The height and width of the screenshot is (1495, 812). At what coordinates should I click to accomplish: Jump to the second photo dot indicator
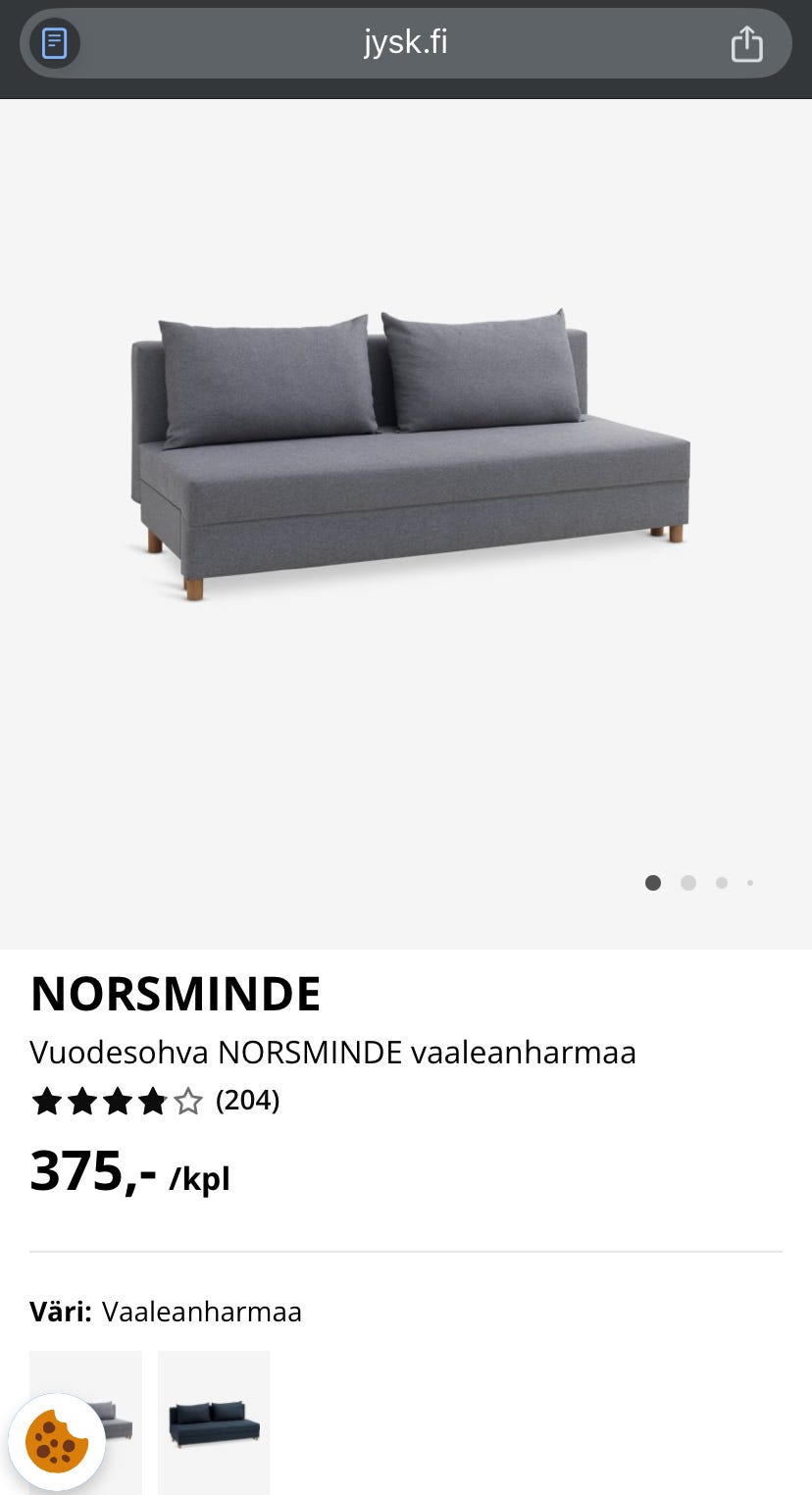(x=688, y=883)
